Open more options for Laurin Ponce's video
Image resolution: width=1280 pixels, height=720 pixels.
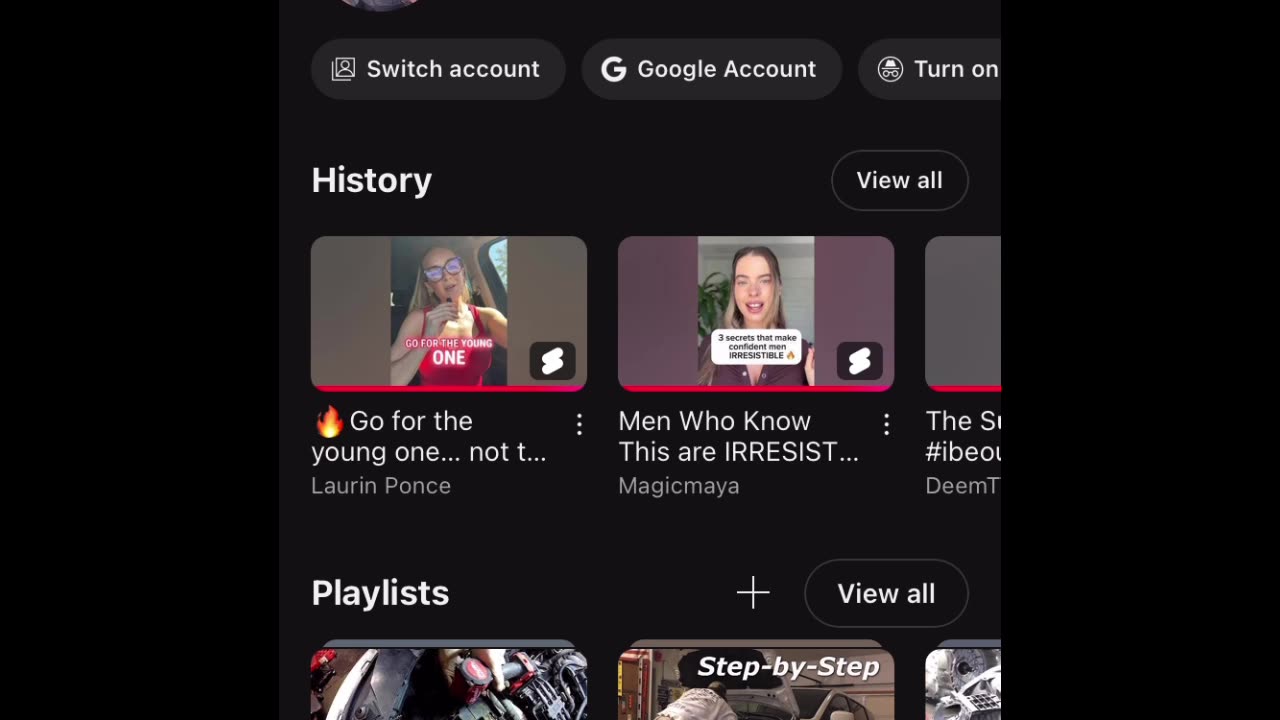tap(579, 425)
